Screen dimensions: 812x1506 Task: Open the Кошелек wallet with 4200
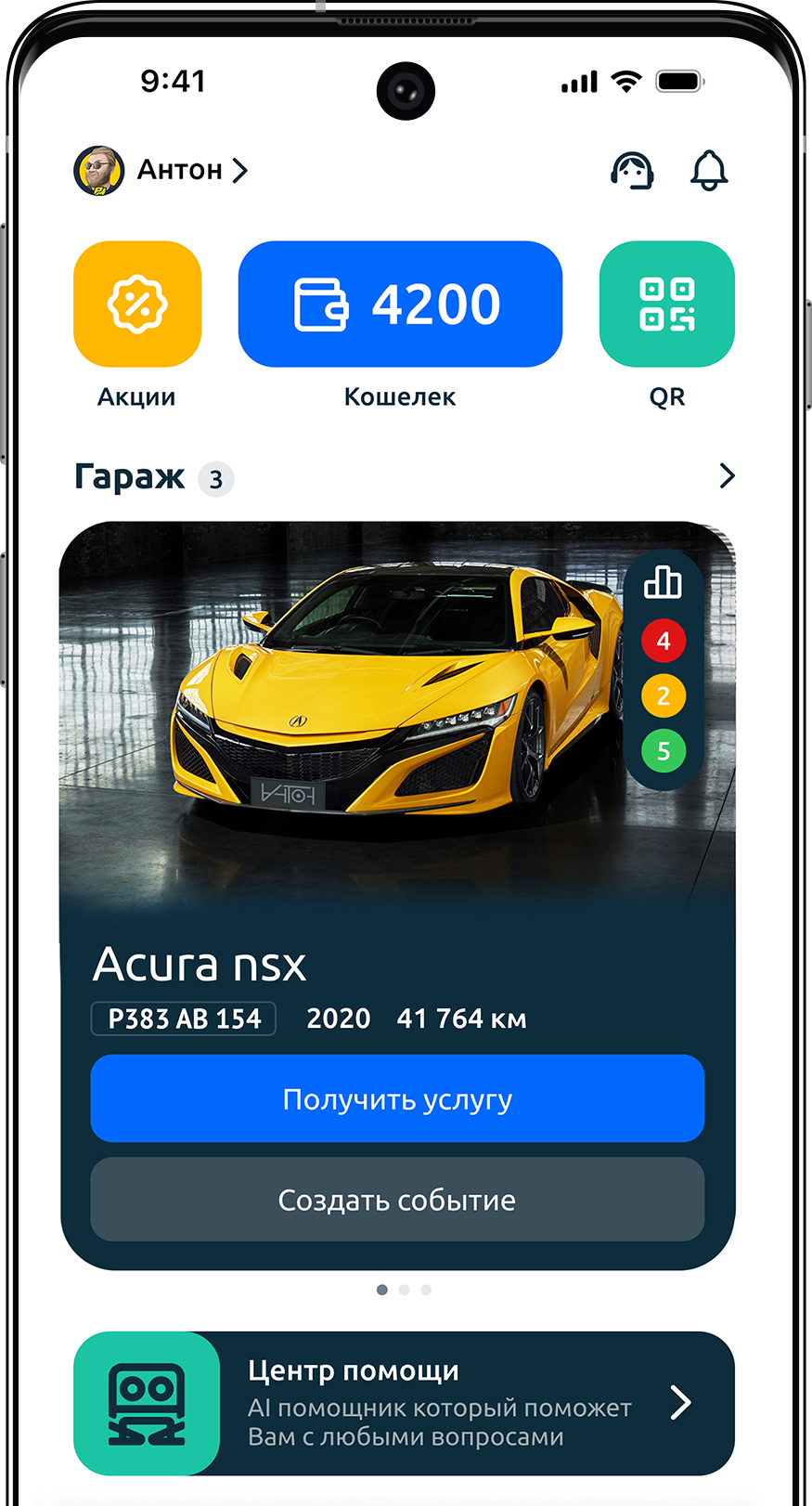tap(400, 305)
